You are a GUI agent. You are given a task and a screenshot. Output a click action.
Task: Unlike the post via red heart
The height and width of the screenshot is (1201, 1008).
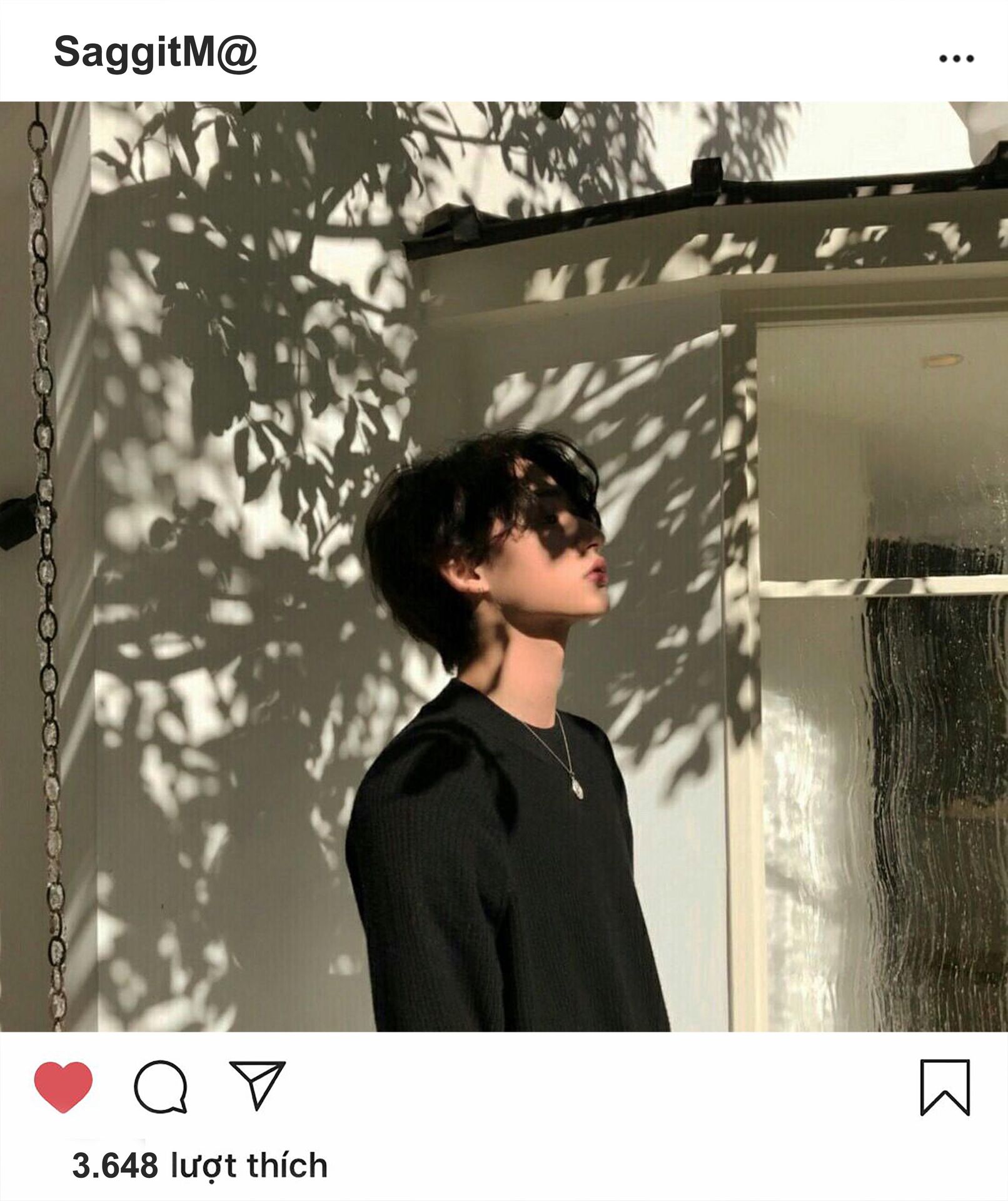click(x=63, y=1087)
